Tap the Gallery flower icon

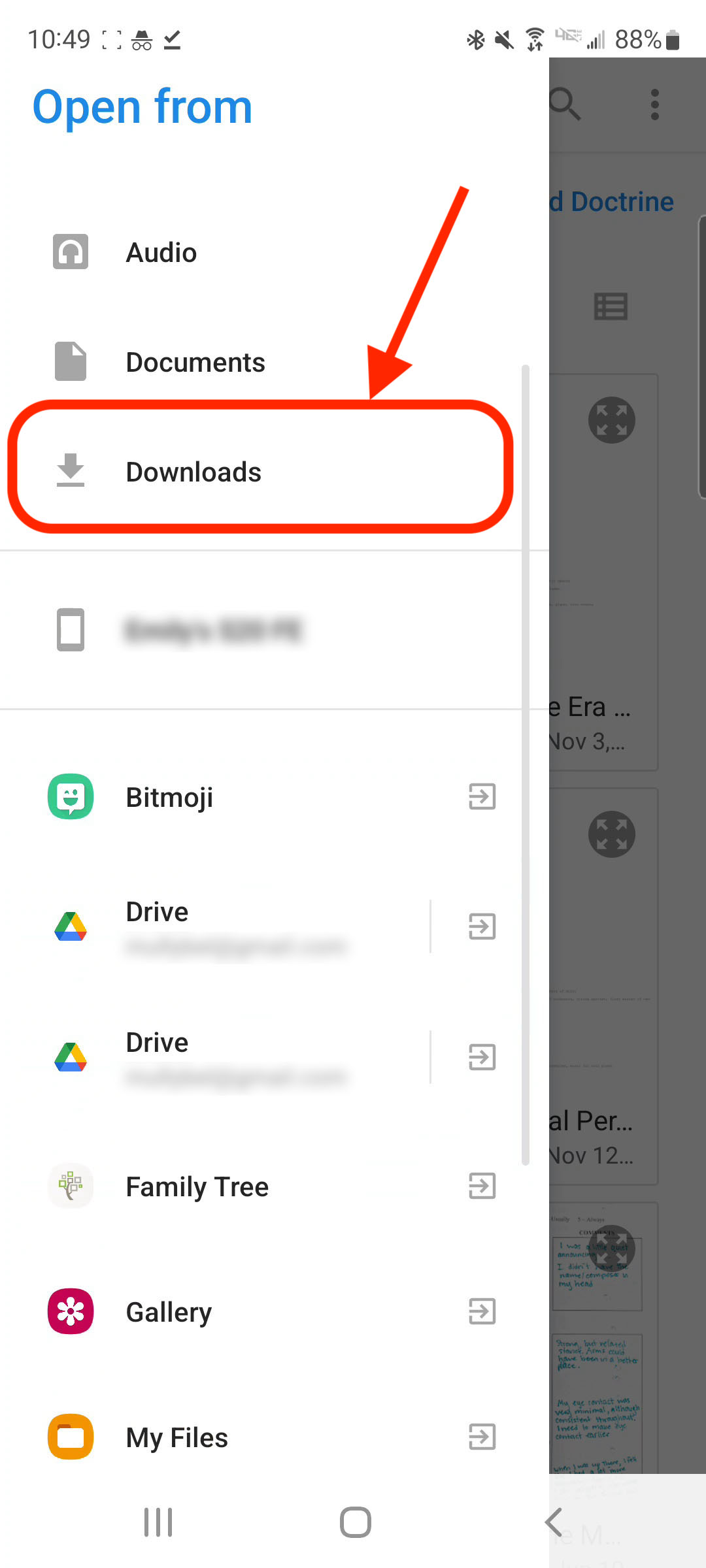pyautogui.click(x=71, y=1311)
